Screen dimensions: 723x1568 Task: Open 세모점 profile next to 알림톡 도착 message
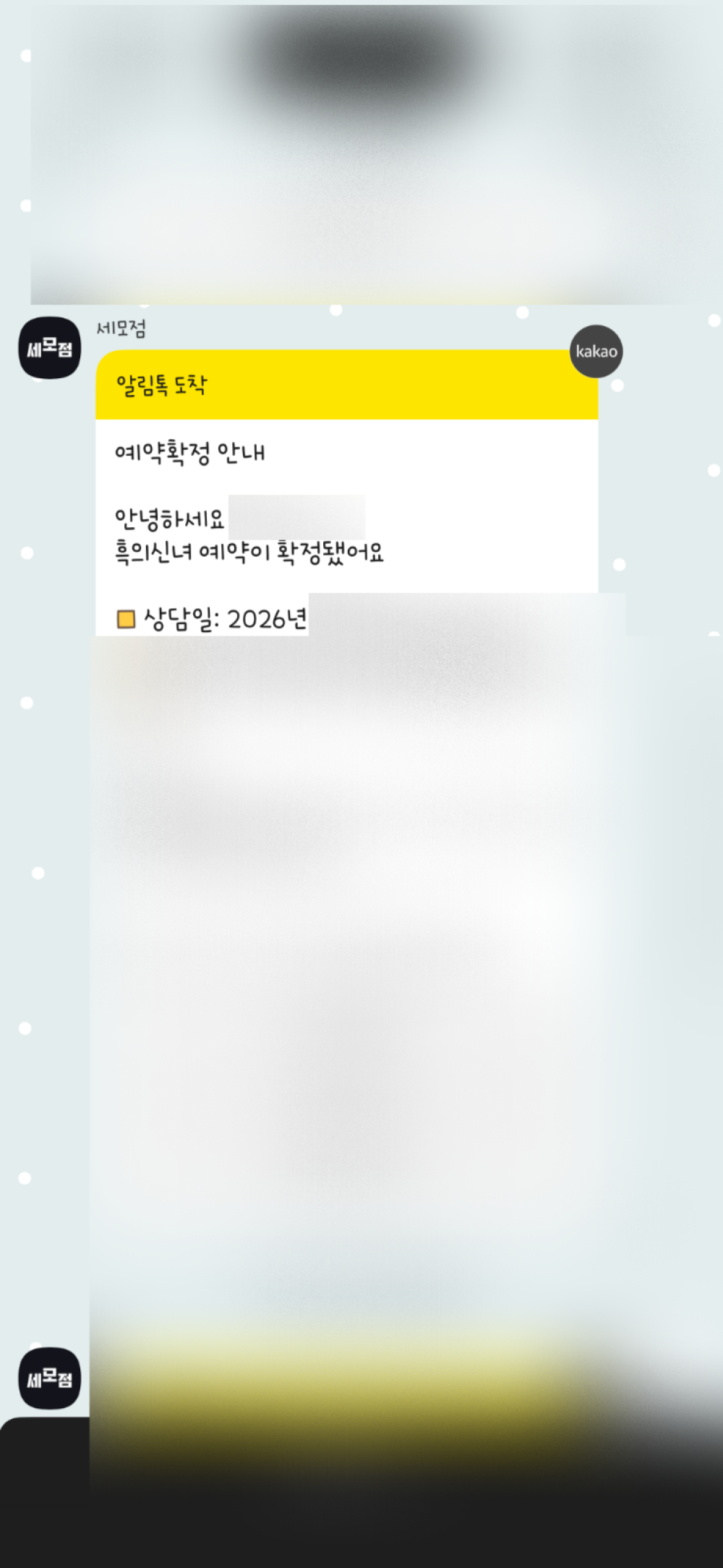pyautogui.click(x=49, y=348)
